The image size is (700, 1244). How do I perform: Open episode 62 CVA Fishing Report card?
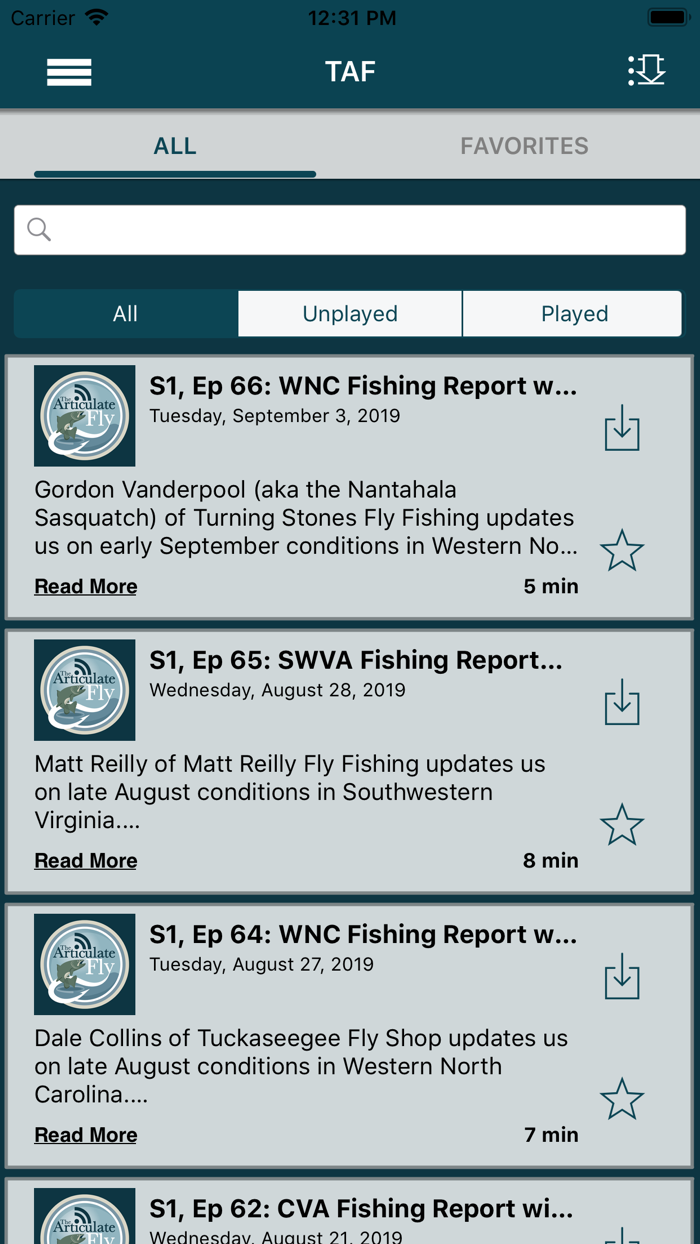click(x=350, y=1212)
